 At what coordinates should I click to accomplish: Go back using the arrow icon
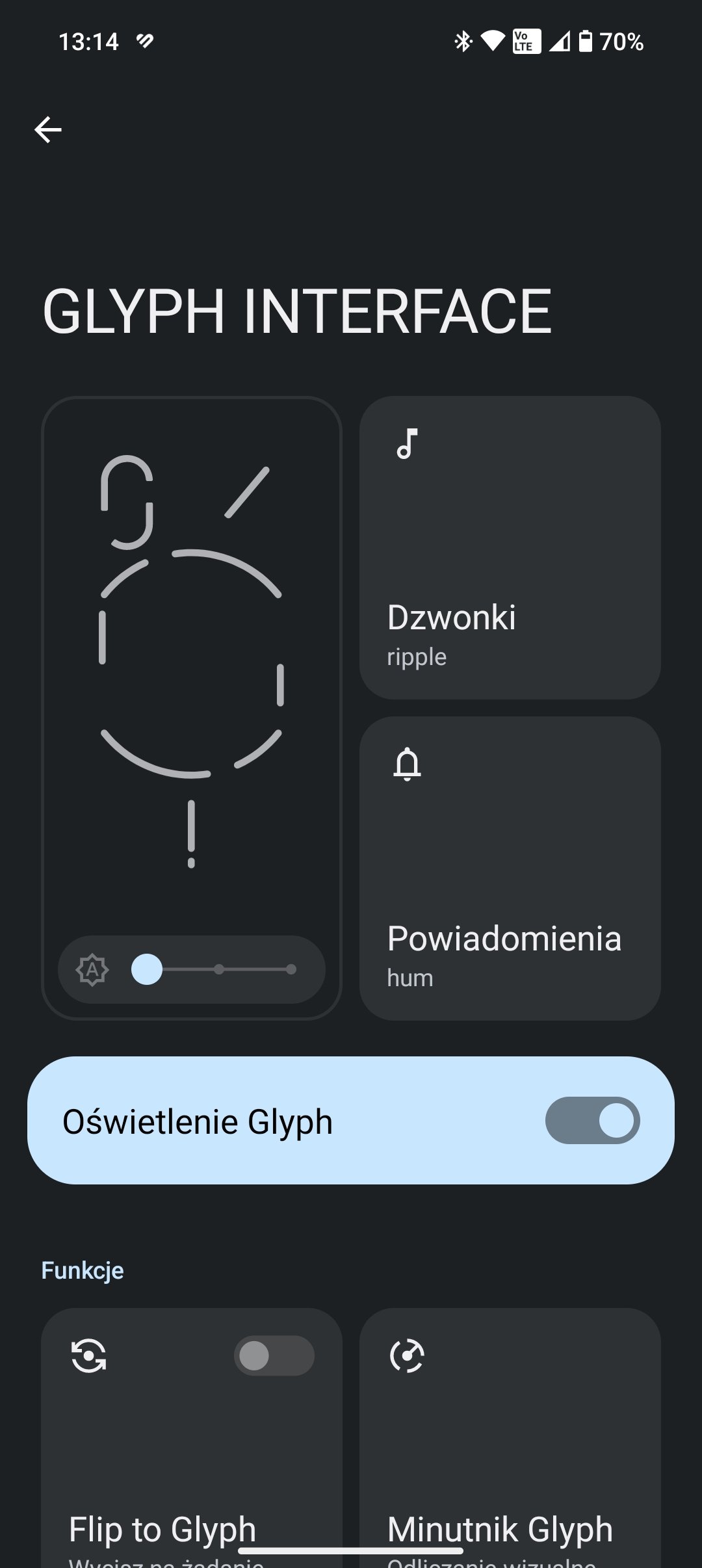tap(48, 129)
